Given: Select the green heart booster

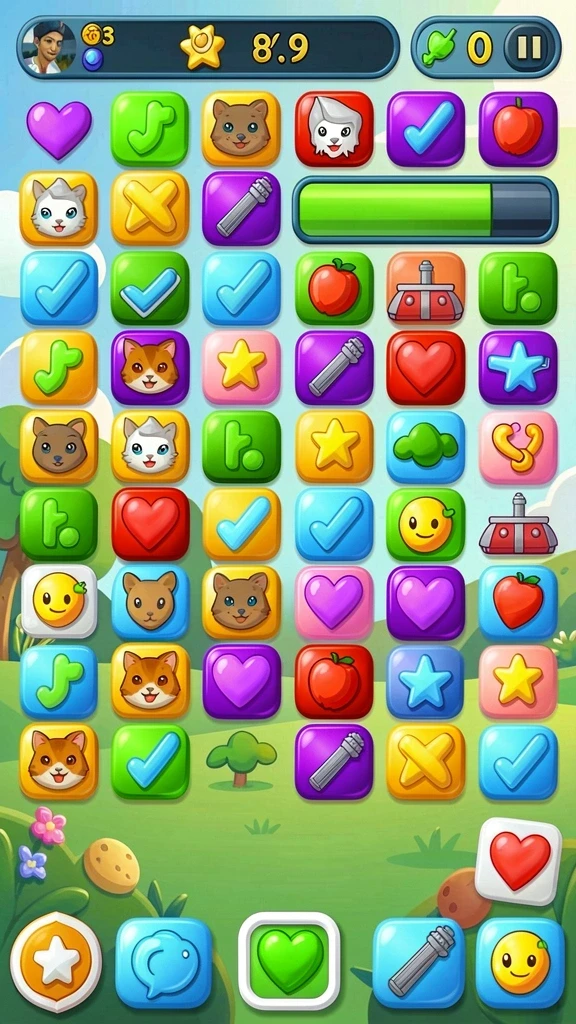Looking at the screenshot, I should [x=289, y=961].
